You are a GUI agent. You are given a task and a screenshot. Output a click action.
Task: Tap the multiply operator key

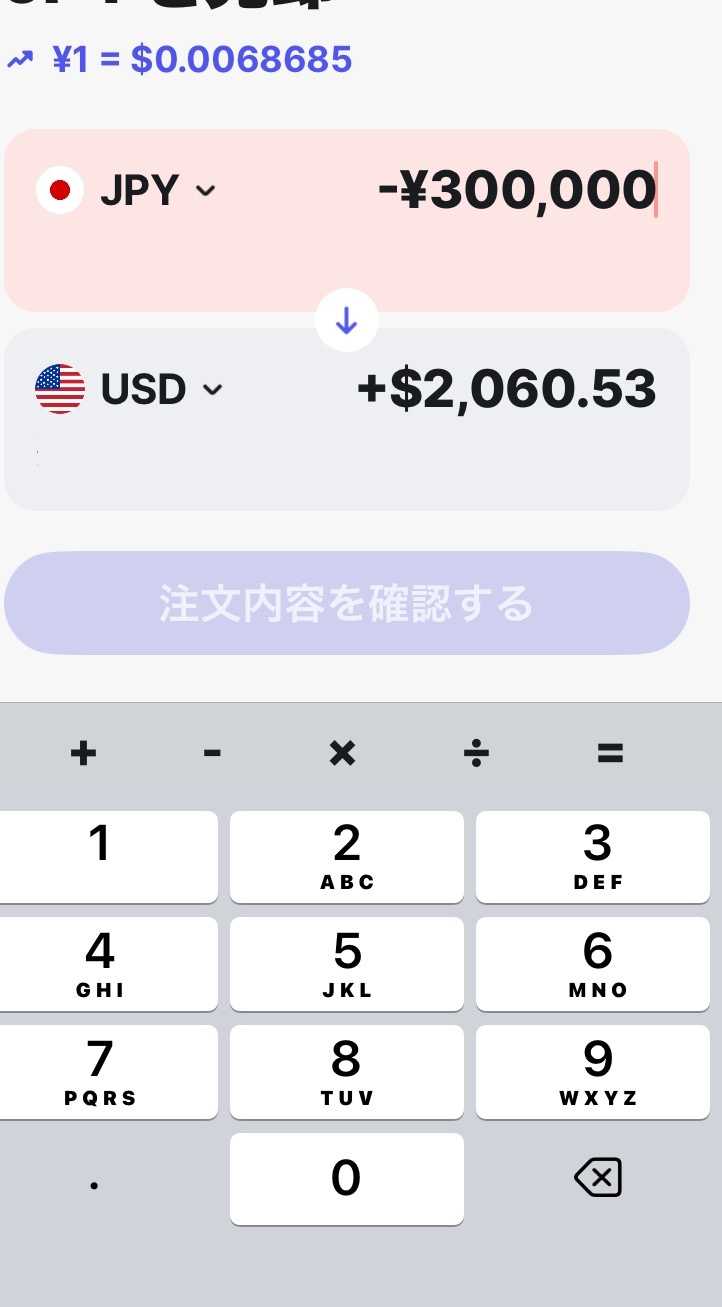point(342,753)
